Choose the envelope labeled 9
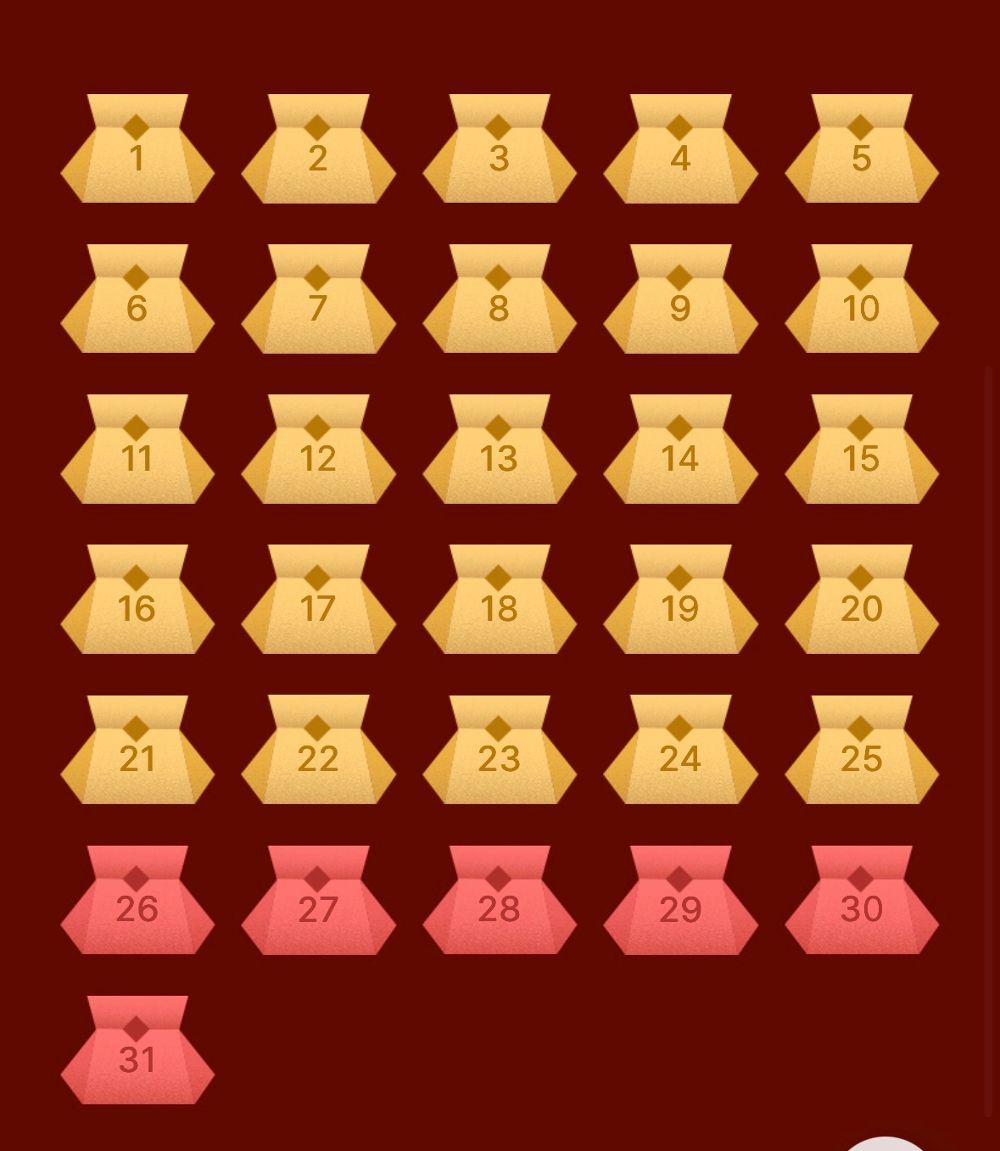The width and height of the screenshot is (1000, 1151). [680, 300]
